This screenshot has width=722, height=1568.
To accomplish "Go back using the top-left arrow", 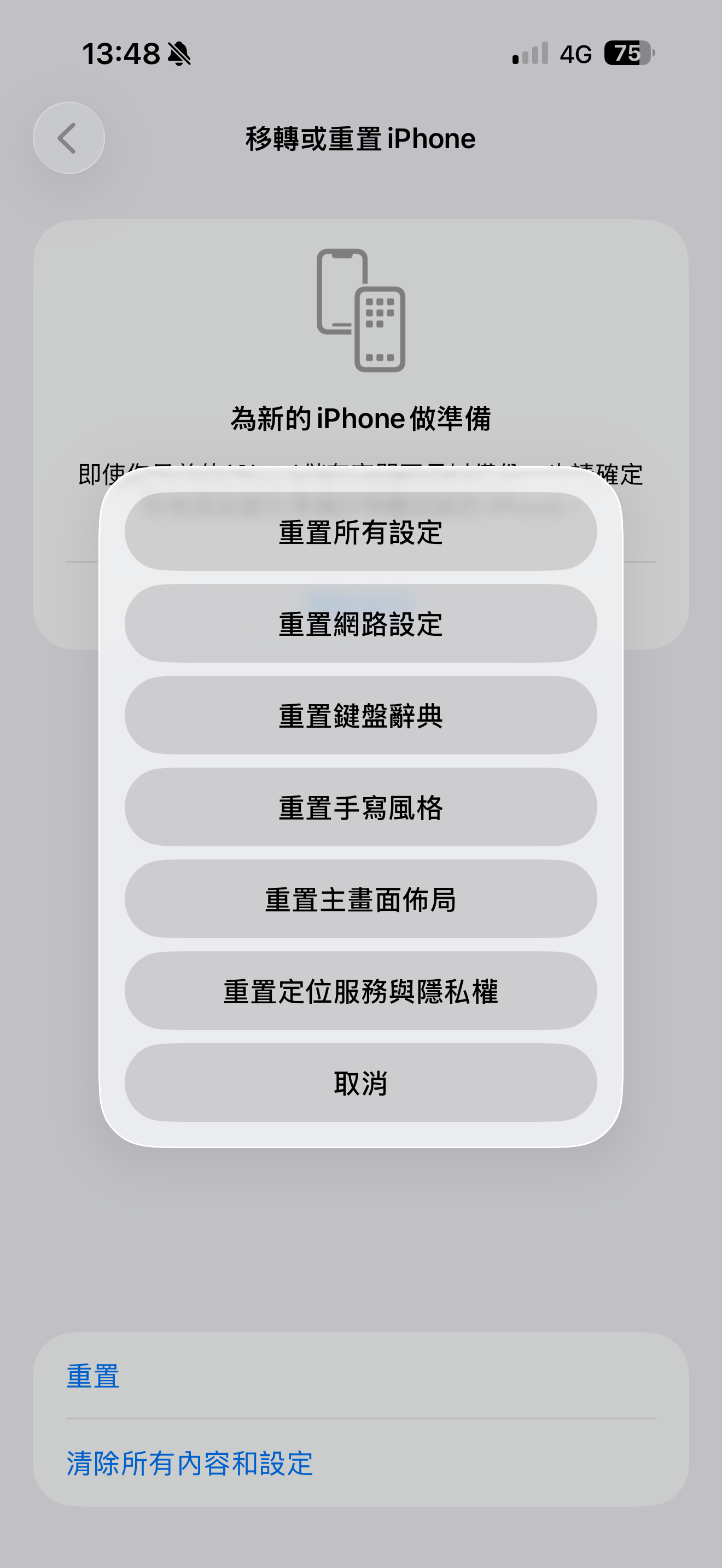I will pos(69,138).
